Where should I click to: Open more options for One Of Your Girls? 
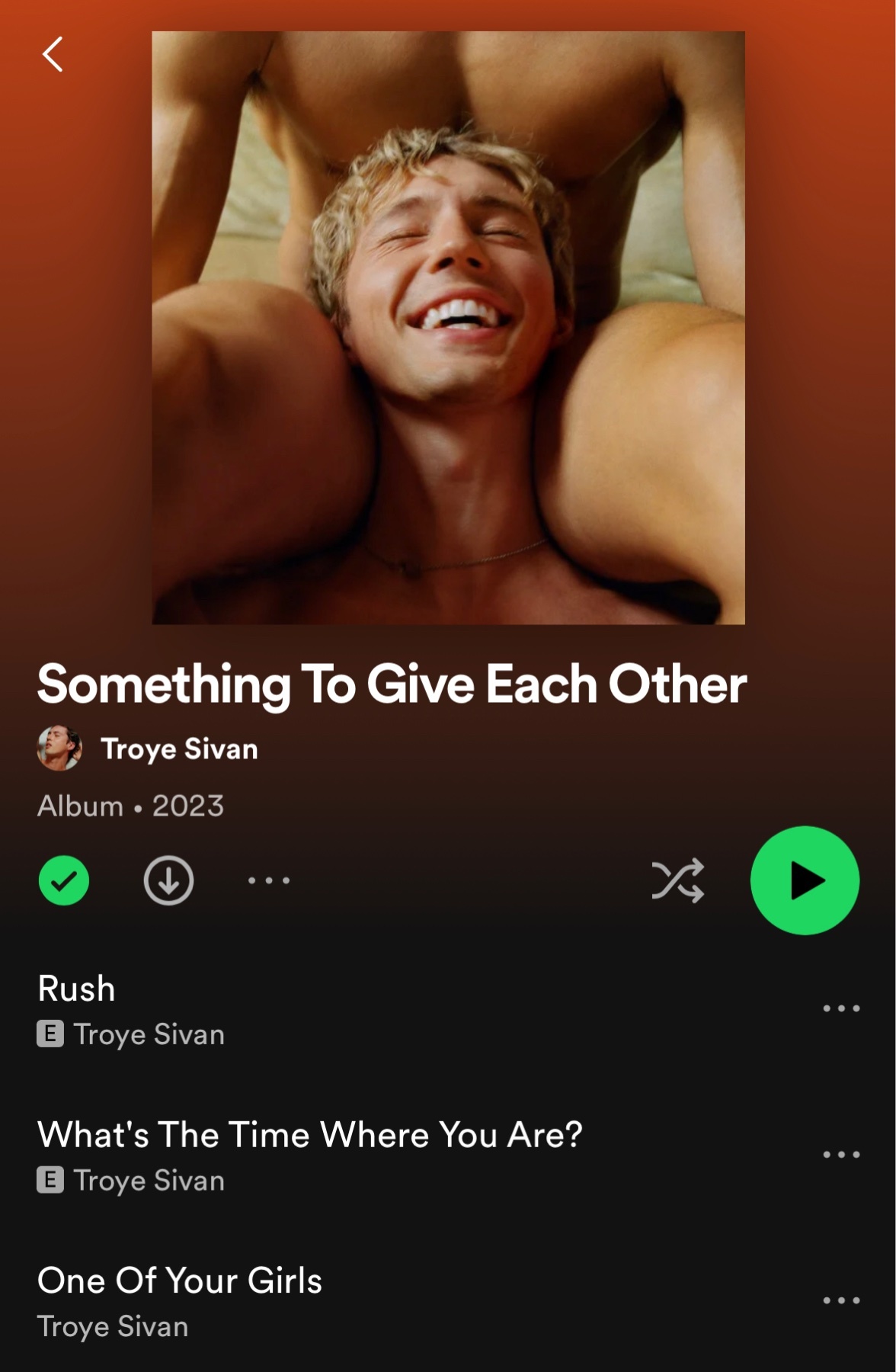tap(841, 1300)
